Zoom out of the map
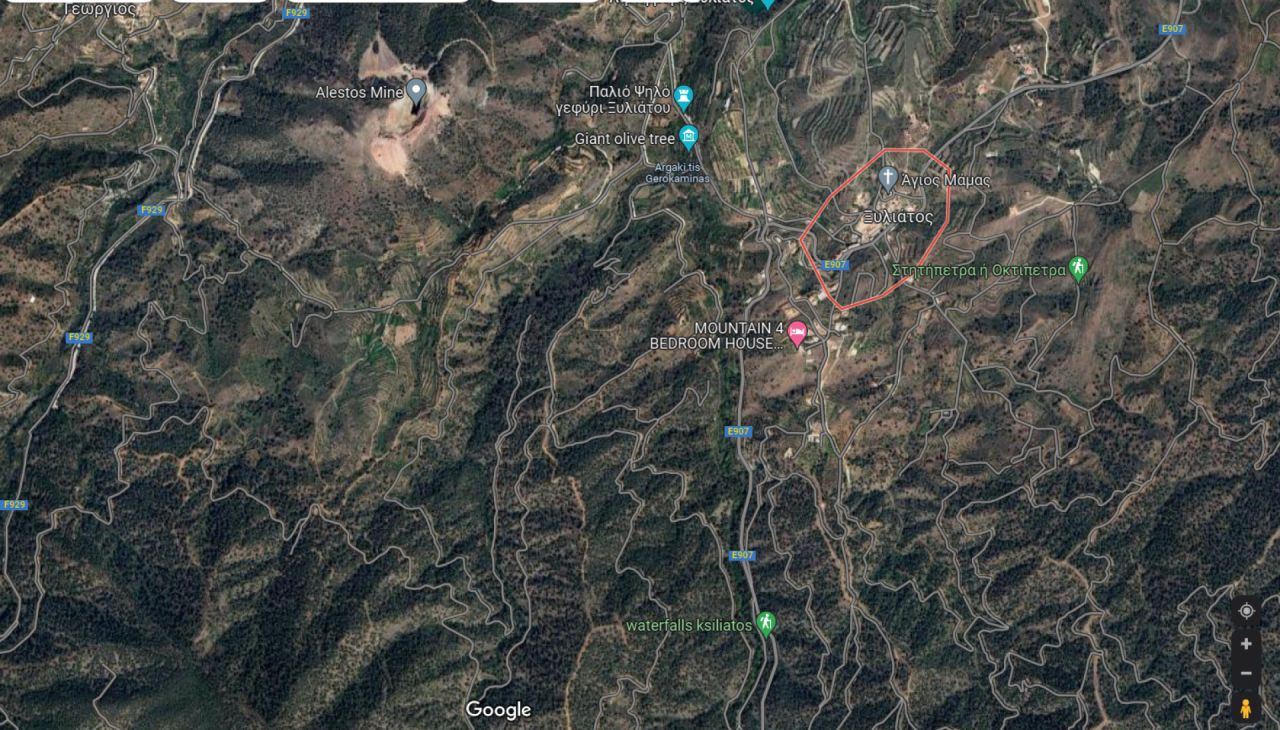 click(1245, 673)
